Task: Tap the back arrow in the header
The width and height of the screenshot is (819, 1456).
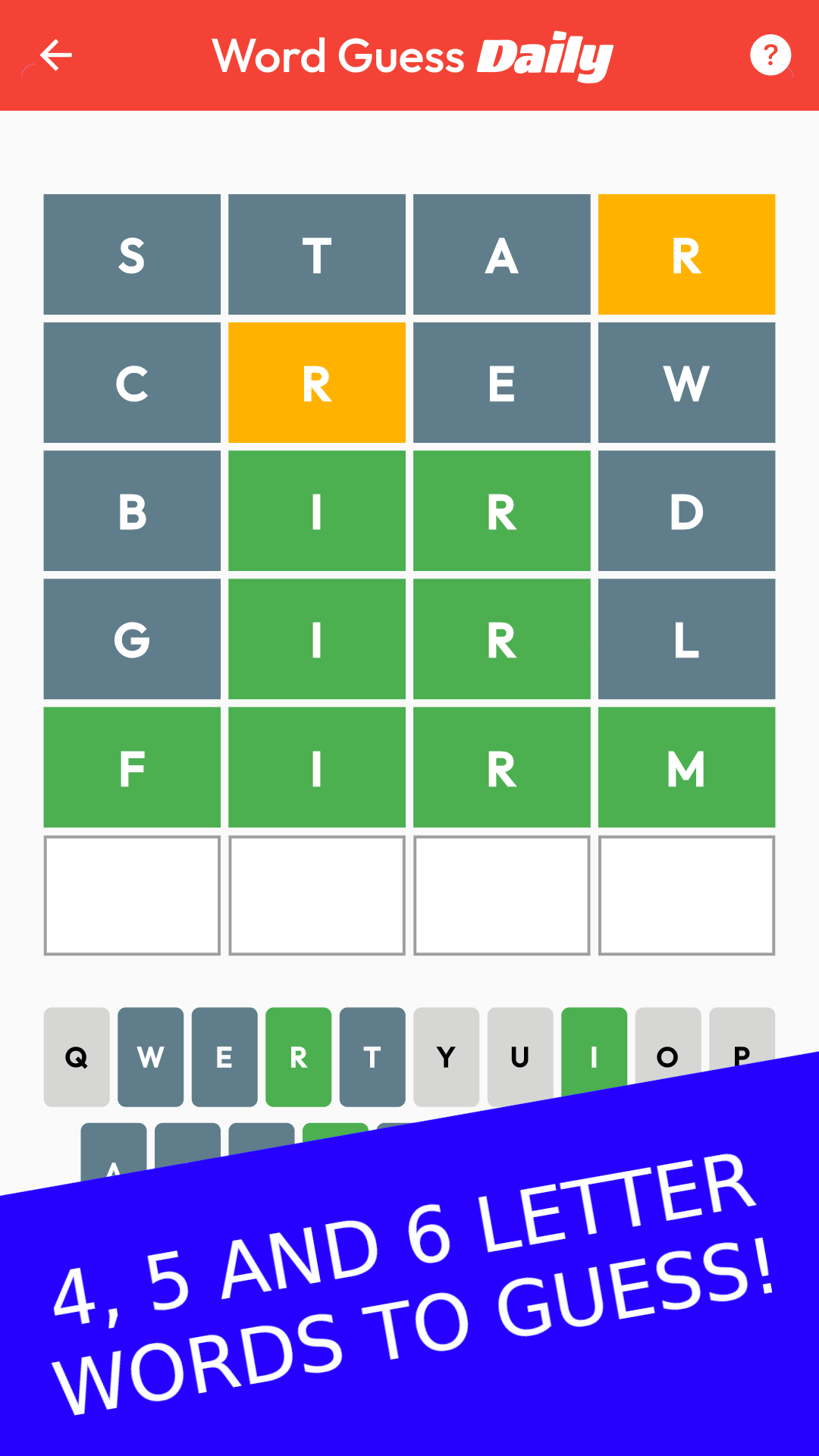Action: click(x=55, y=55)
